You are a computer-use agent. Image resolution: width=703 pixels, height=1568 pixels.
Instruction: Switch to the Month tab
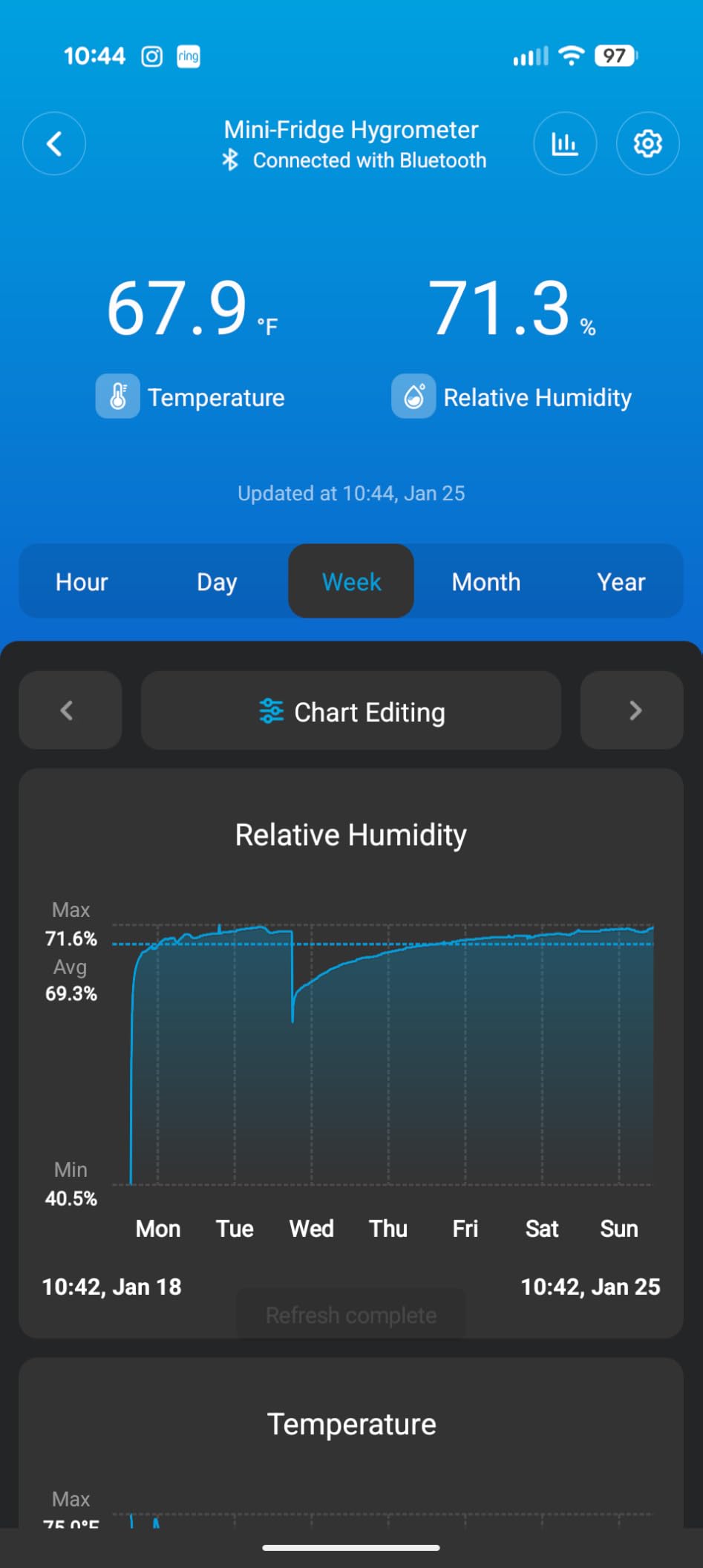[x=485, y=581]
